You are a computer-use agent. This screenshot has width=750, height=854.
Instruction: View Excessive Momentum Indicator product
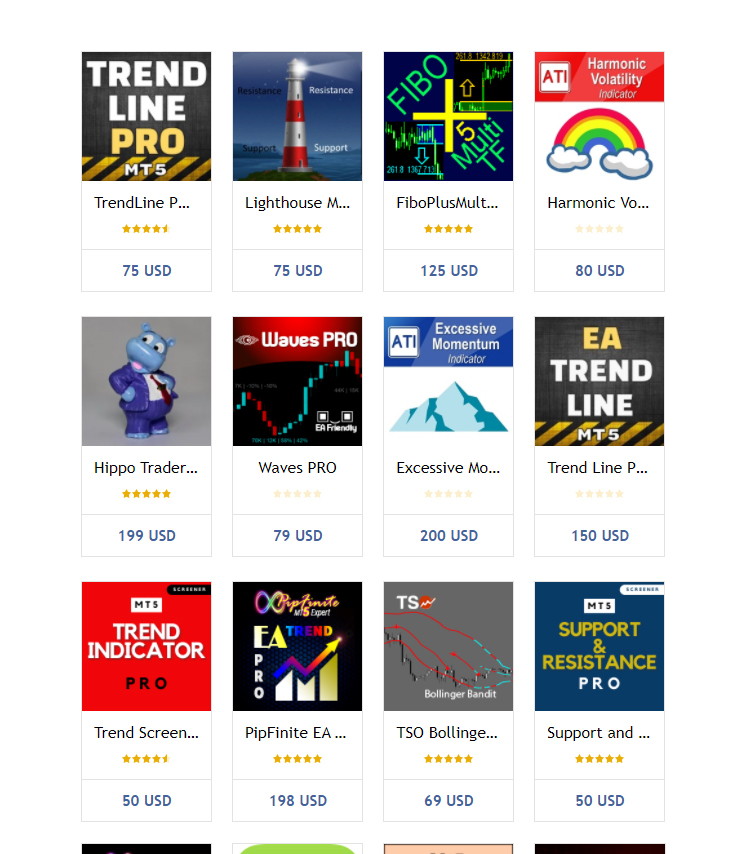coord(448,382)
